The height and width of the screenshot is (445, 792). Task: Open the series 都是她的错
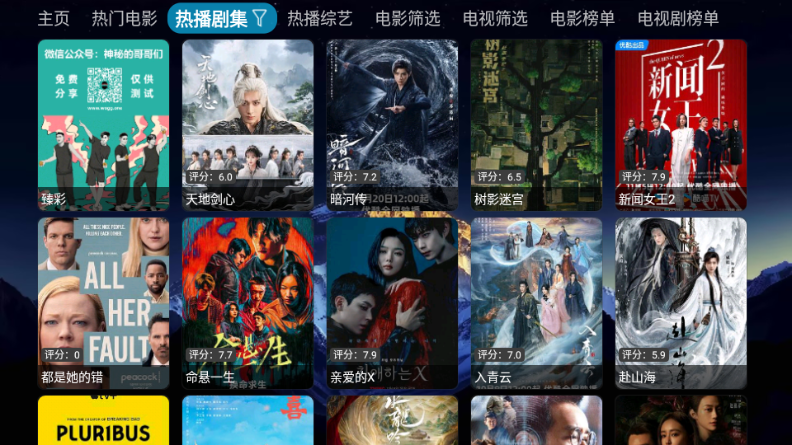click(104, 303)
